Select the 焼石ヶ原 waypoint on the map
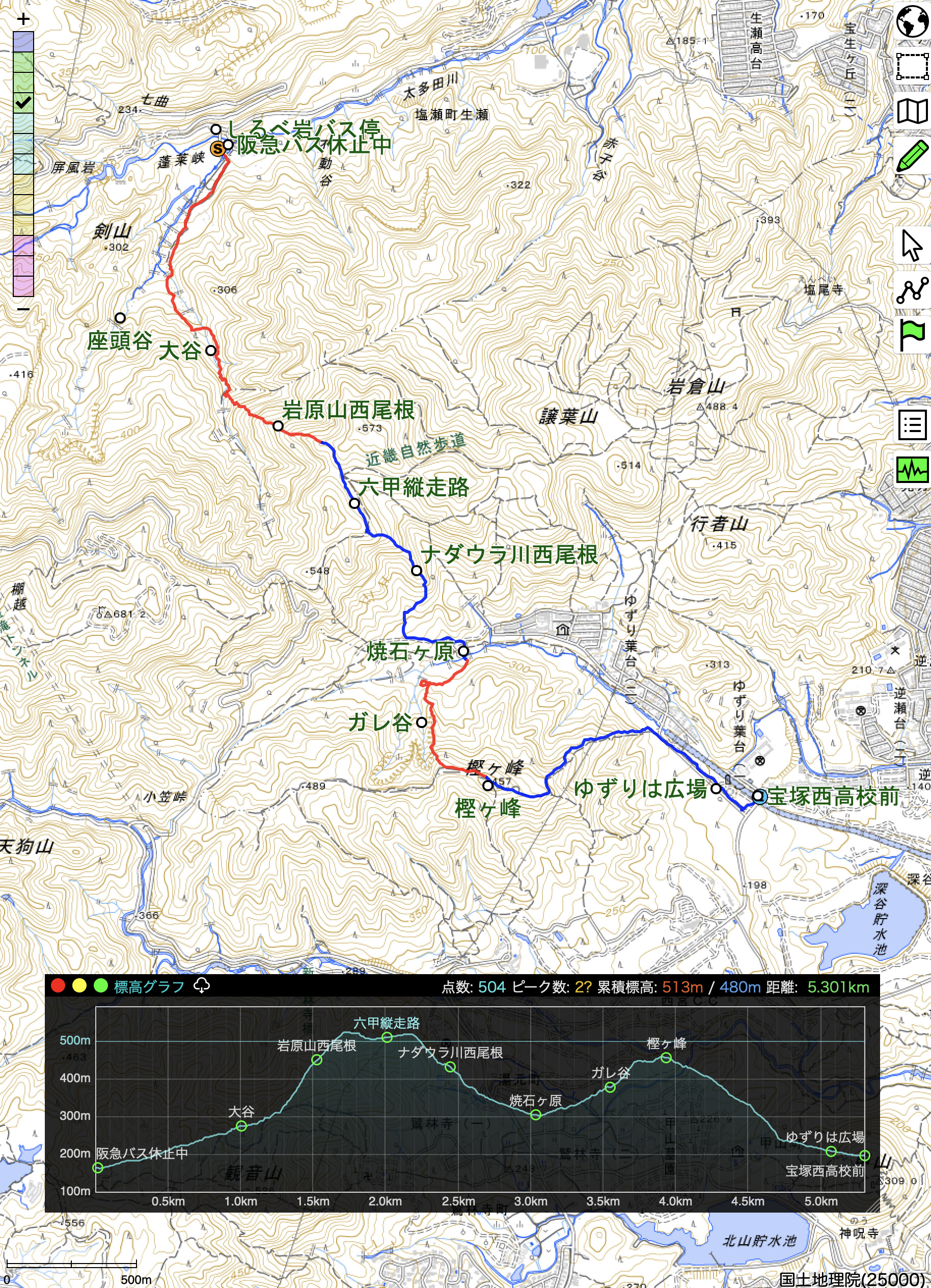The image size is (931, 1288). [463, 651]
